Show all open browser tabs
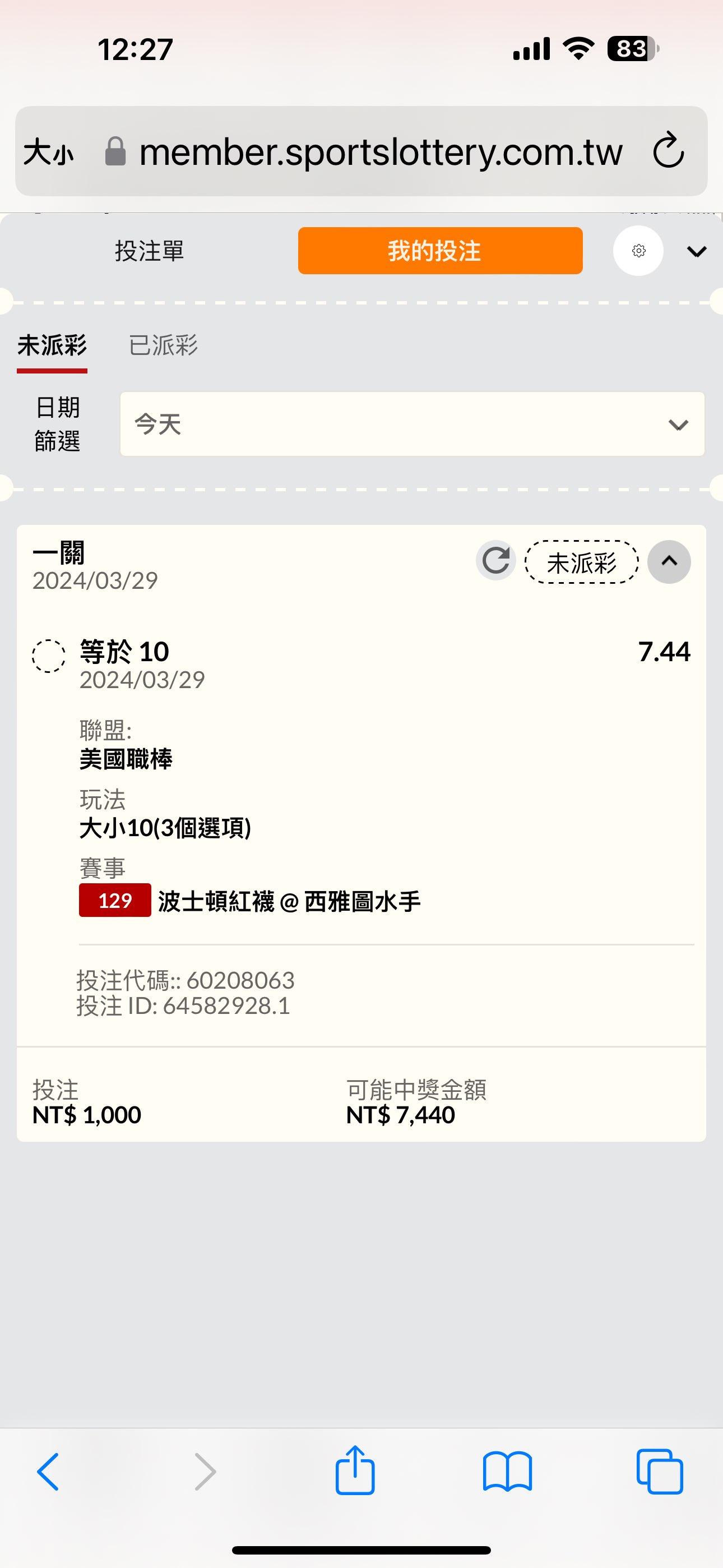This screenshot has height=1568, width=723. (659, 1472)
